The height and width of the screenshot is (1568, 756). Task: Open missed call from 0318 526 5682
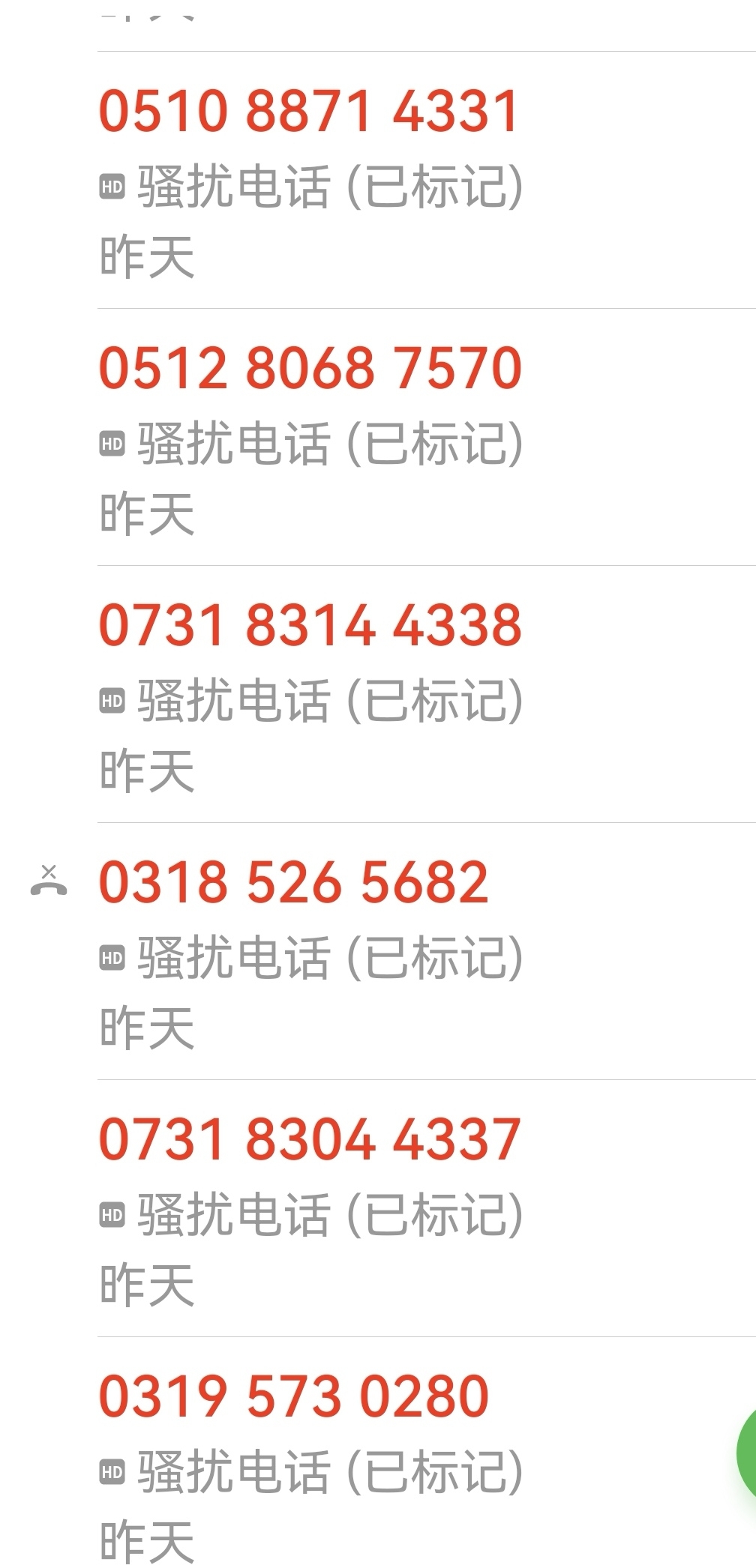pyautogui.click(x=378, y=951)
